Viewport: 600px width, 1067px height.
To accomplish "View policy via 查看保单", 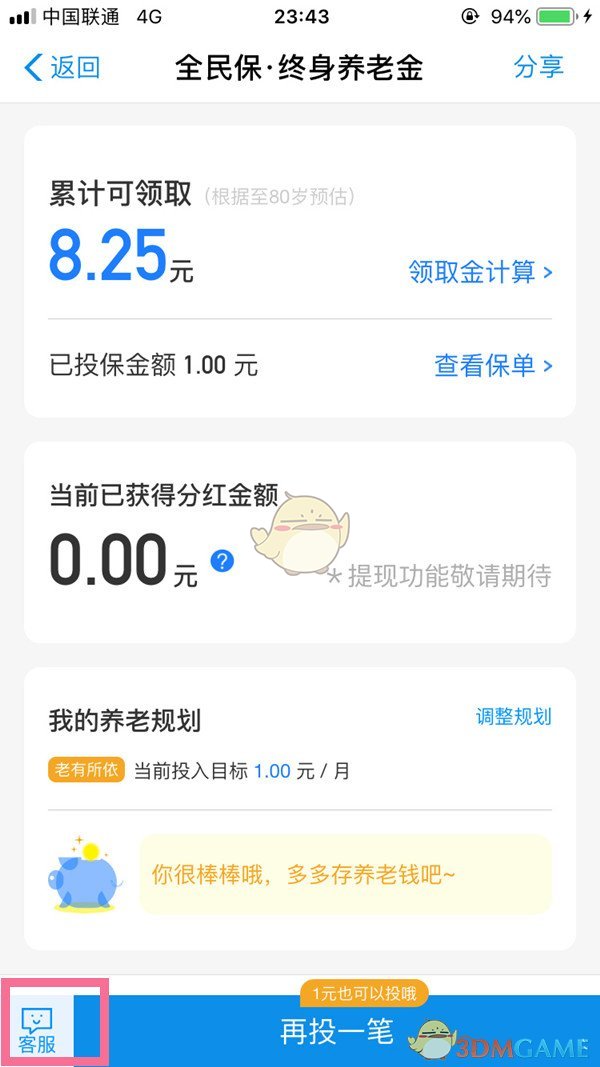I will pos(493,365).
